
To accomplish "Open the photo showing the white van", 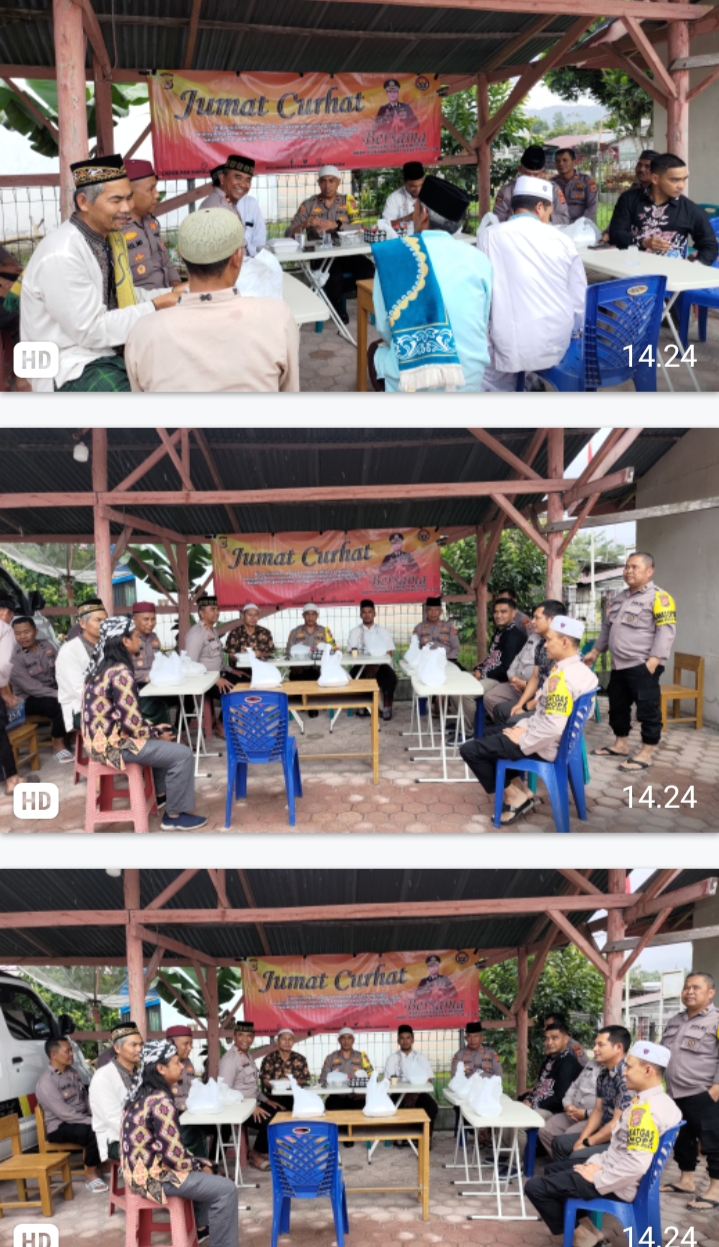I will tap(359, 1058).
